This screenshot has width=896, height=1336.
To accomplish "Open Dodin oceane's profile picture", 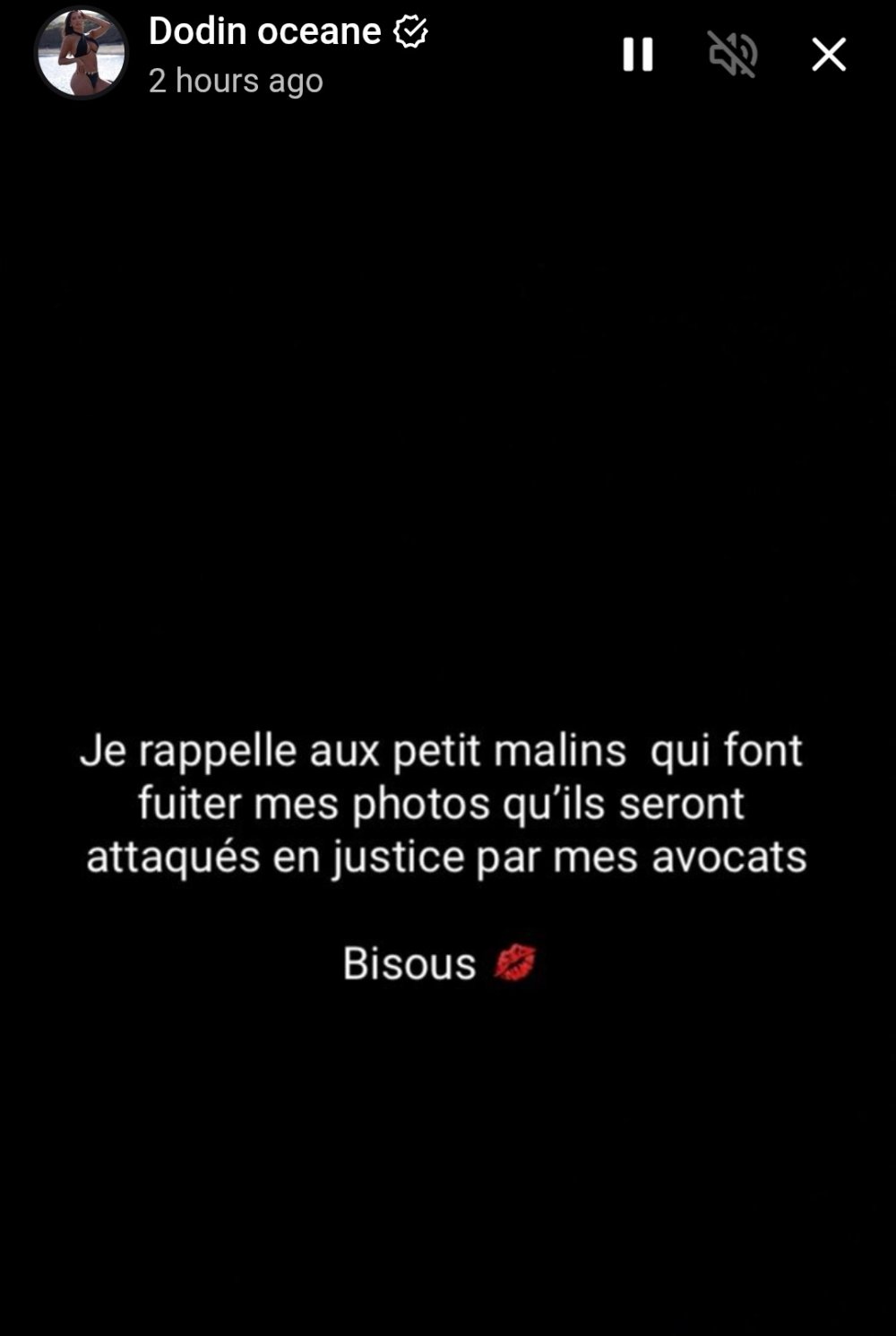I will click(x=81, y=54).
